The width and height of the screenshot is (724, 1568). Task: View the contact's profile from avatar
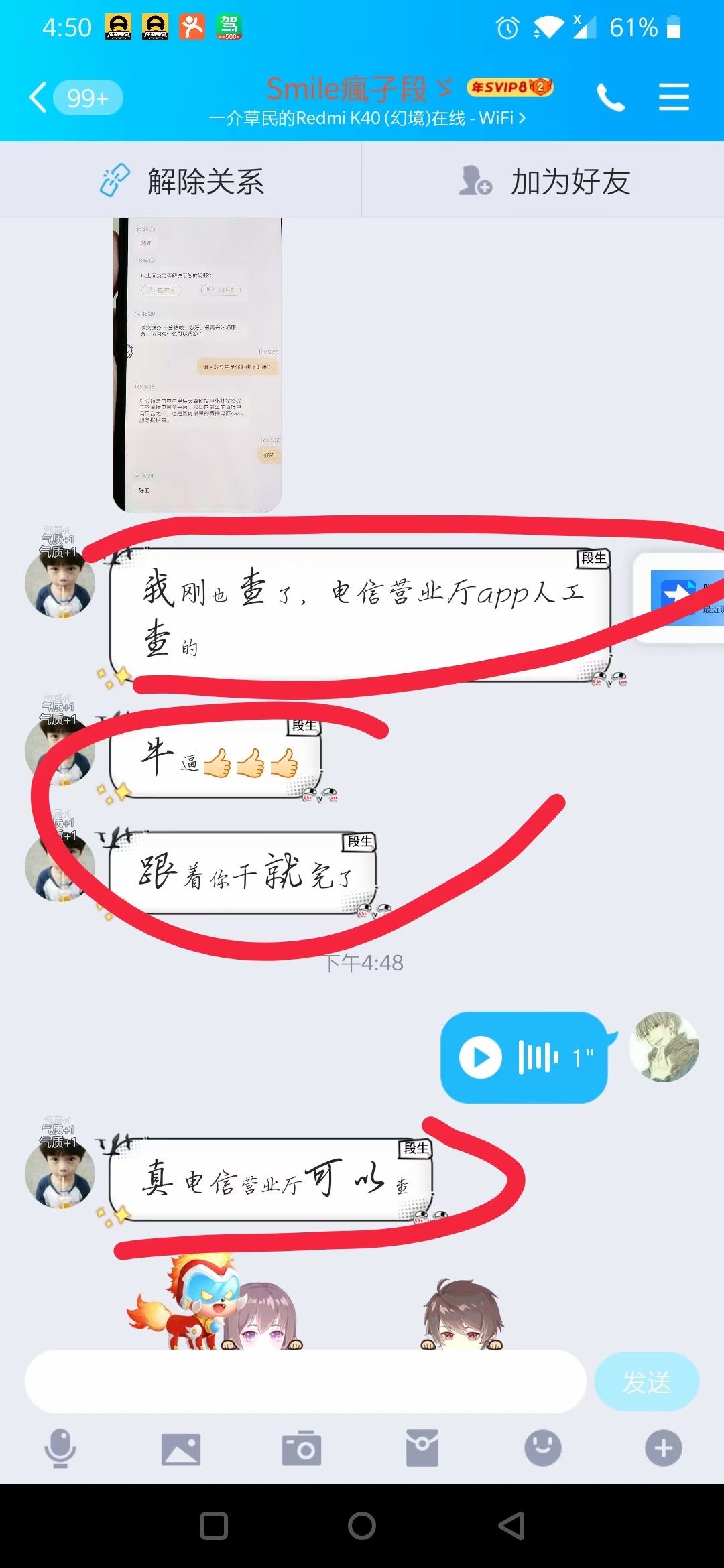click(x=60, y=584)
